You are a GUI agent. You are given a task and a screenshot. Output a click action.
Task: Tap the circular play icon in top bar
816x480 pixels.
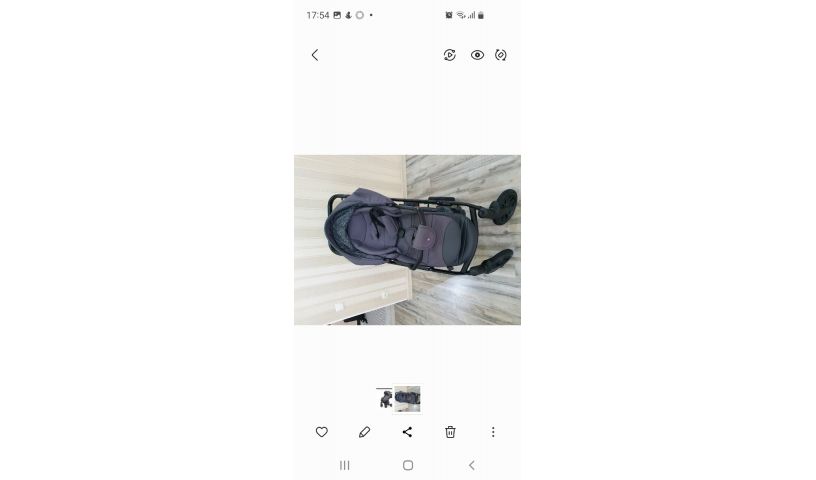click(x=450, y=55)
